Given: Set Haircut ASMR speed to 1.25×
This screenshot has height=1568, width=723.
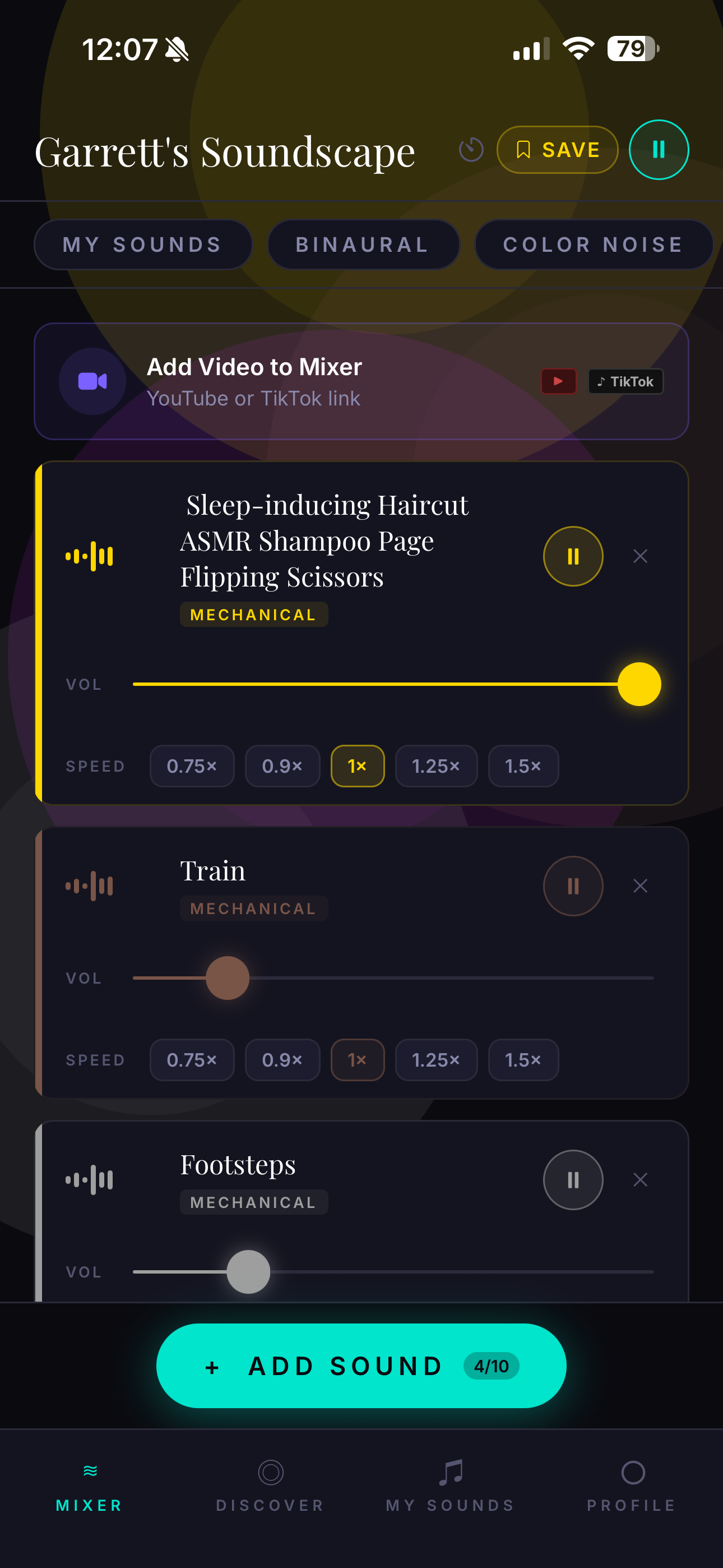Looking at the screenshot, I should [x=435, y=767].
